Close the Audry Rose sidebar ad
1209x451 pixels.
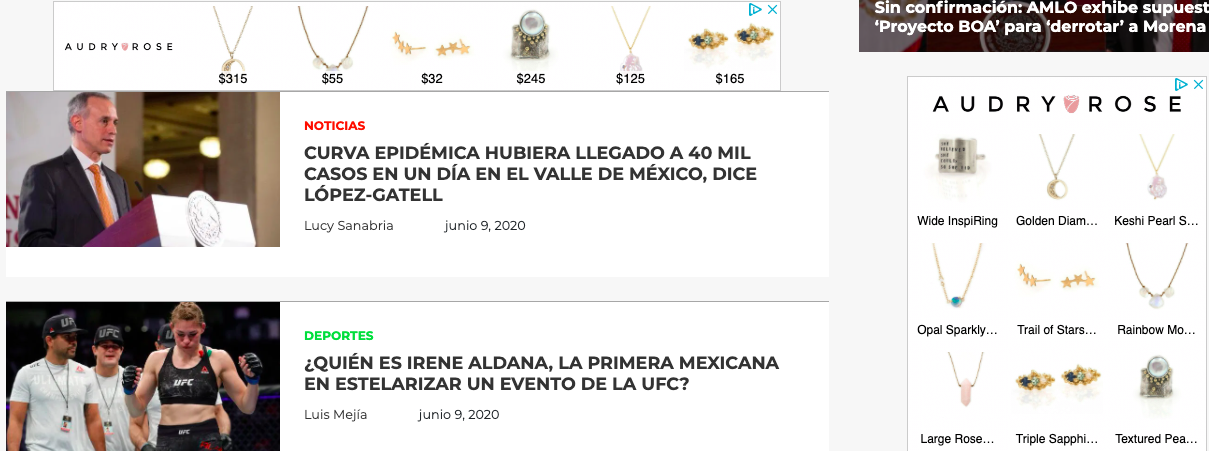click(x=1198, y=85)
